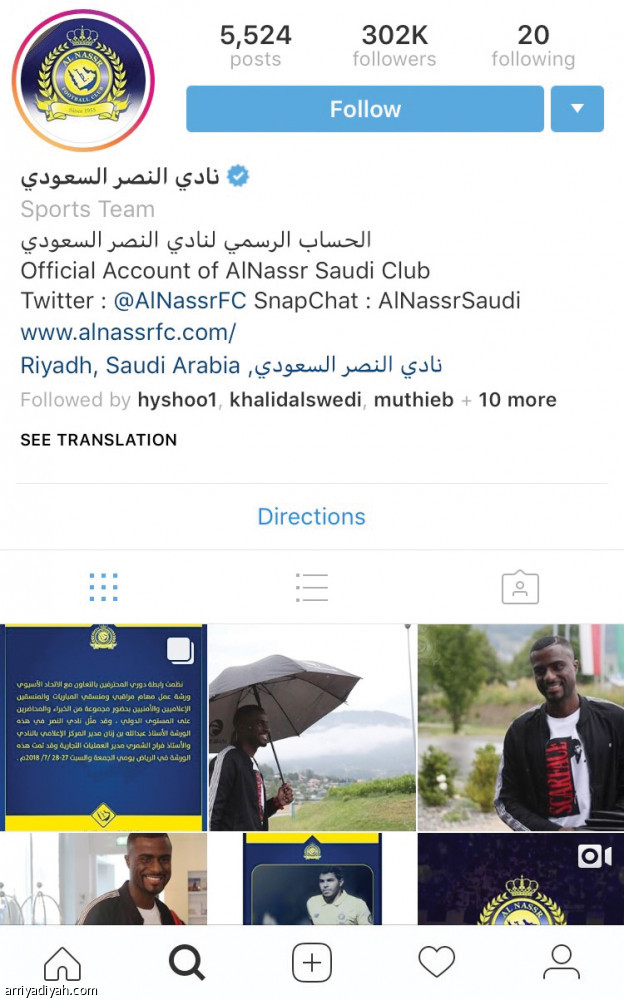Go to the home feed
The width and height of the screenshot is (624, 1000).
(62, 963)
